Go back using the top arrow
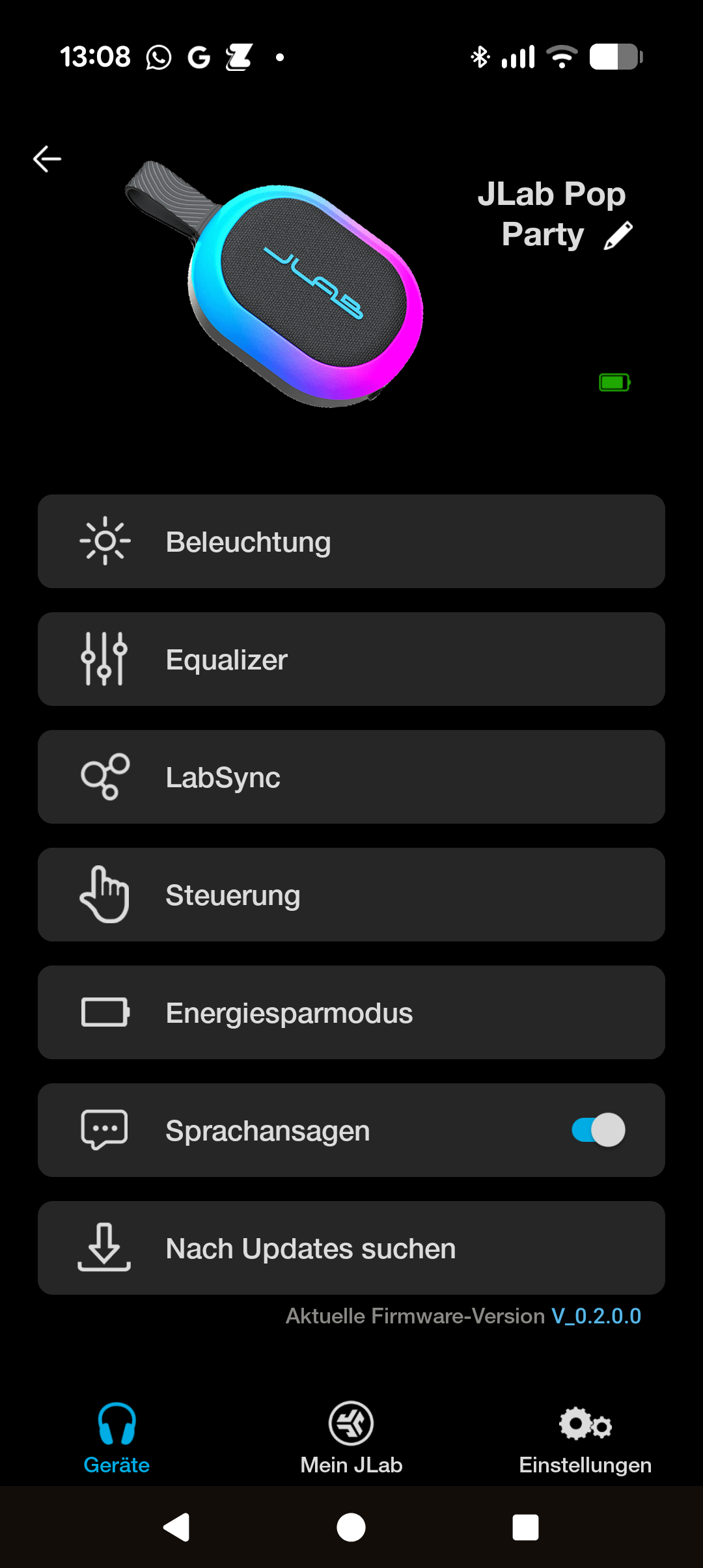The width and height of the screenshot is (703, 1568). coord(48,159)
